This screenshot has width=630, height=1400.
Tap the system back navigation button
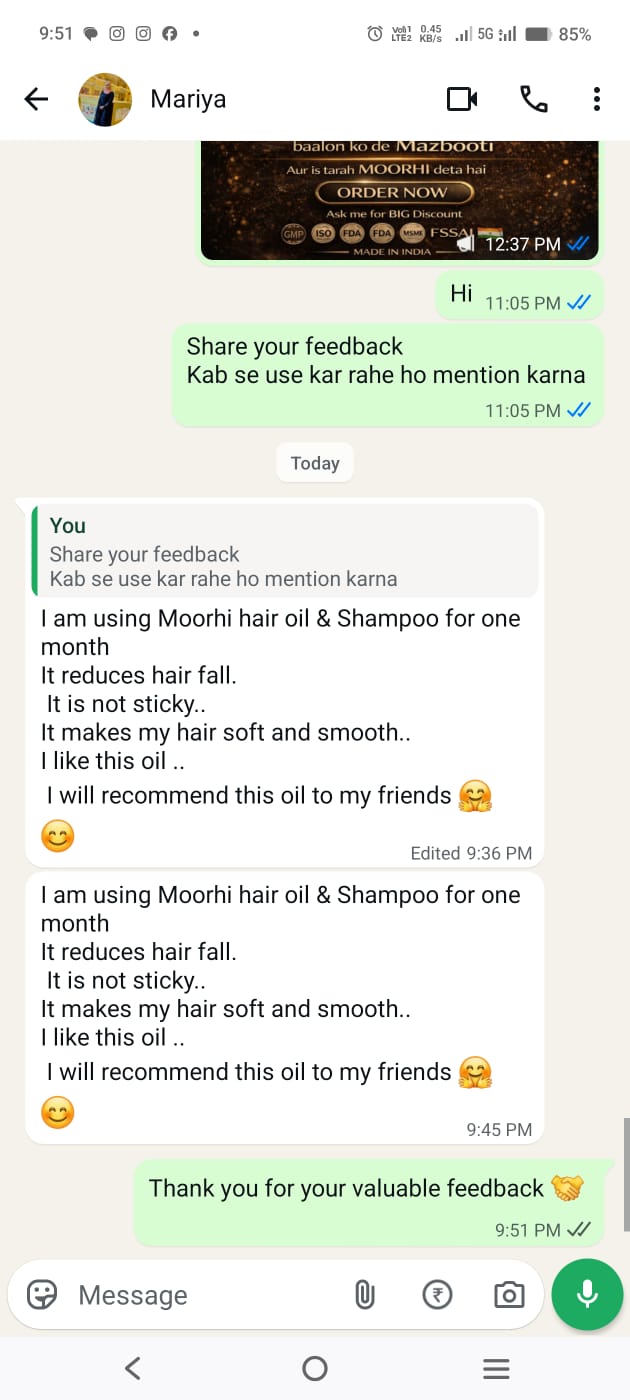click(133, 1368)
